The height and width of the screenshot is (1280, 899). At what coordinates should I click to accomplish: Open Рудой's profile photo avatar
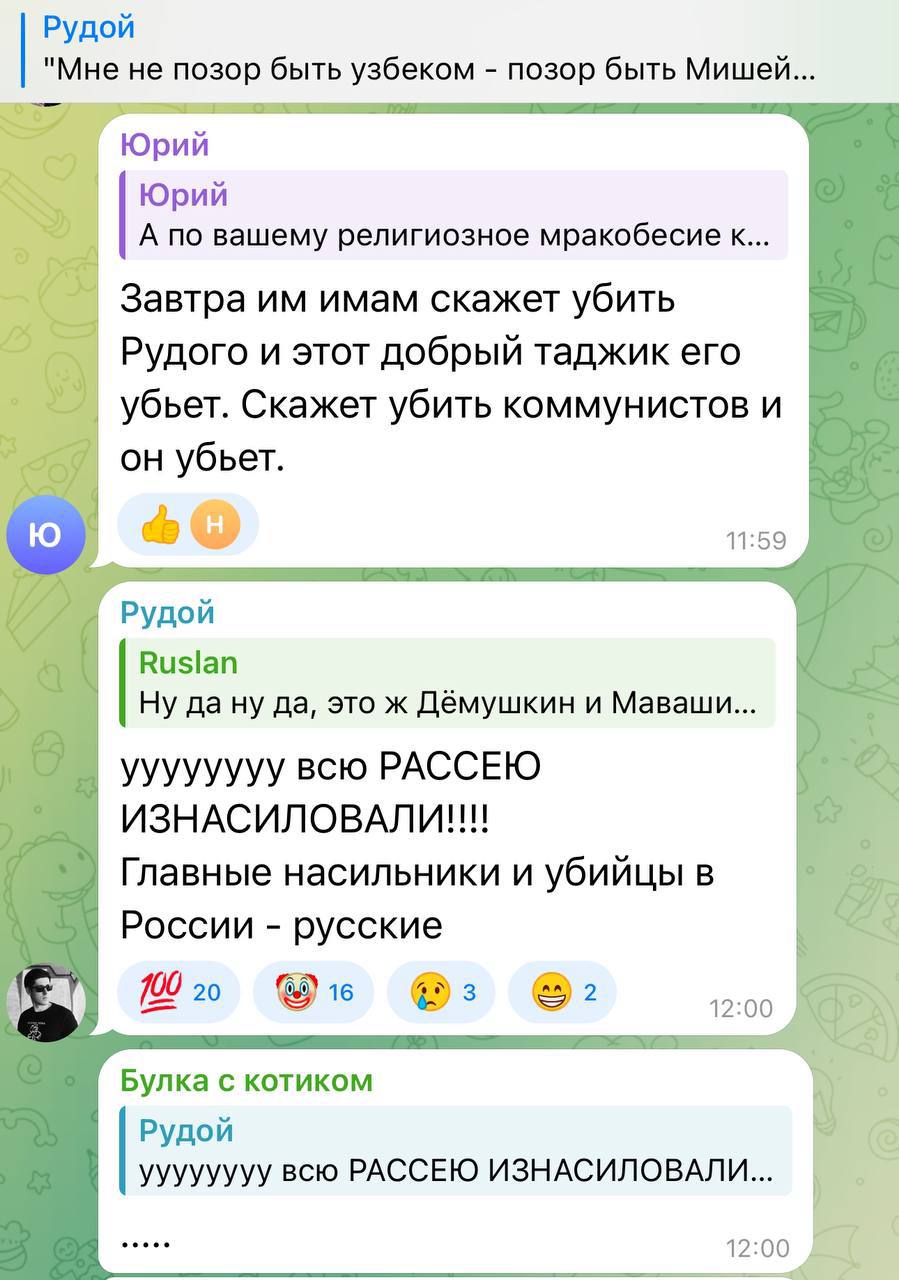point(47,1002)
